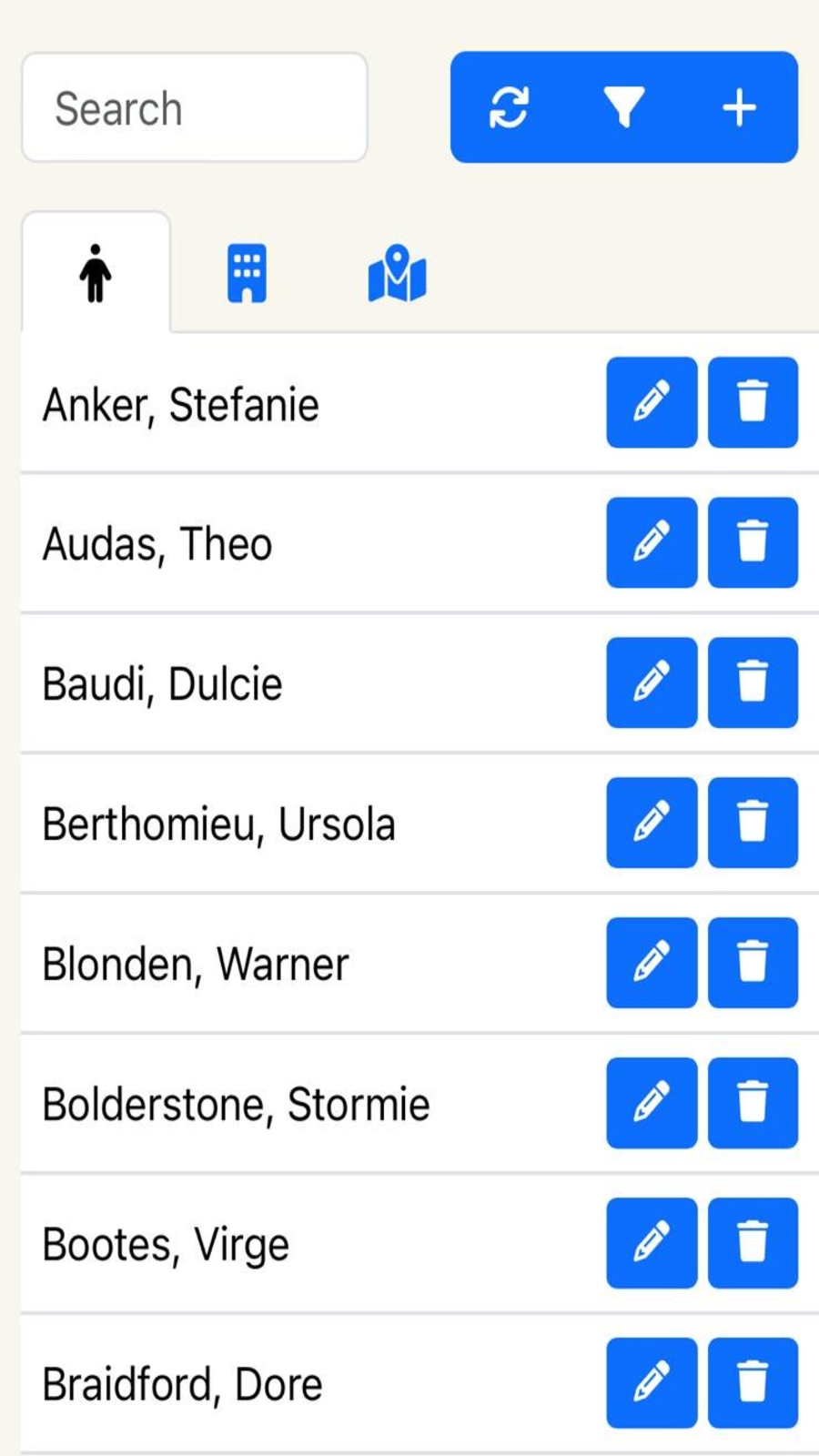
Task: Edit Baudi, Dulcie
Action: pyautogui.click(x=652, y=682)
